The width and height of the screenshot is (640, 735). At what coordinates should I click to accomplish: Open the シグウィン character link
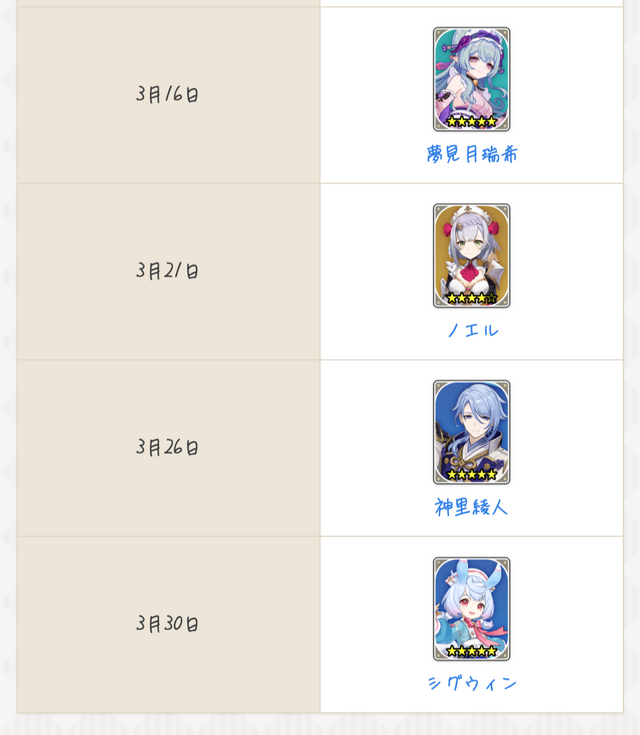click(x=471, y=683)
